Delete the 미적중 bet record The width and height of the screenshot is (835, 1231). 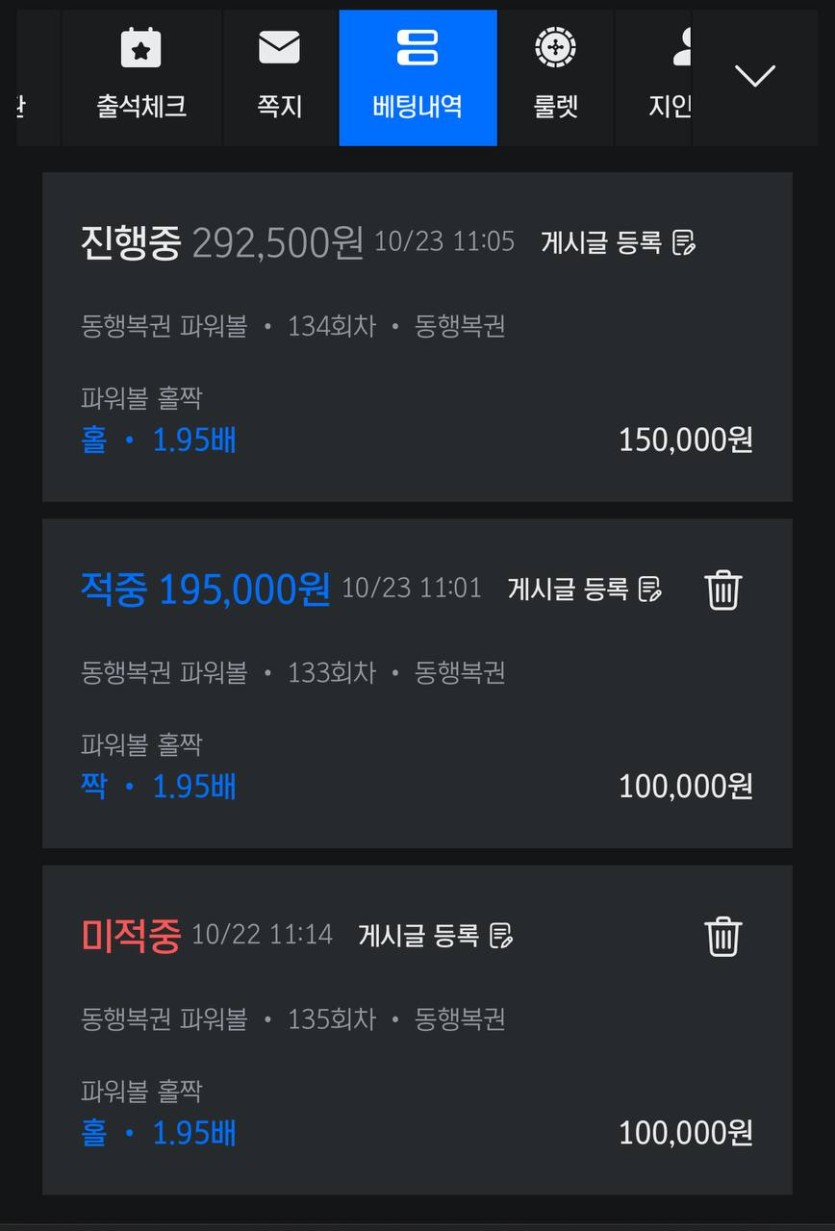click(x=723, y=936)
